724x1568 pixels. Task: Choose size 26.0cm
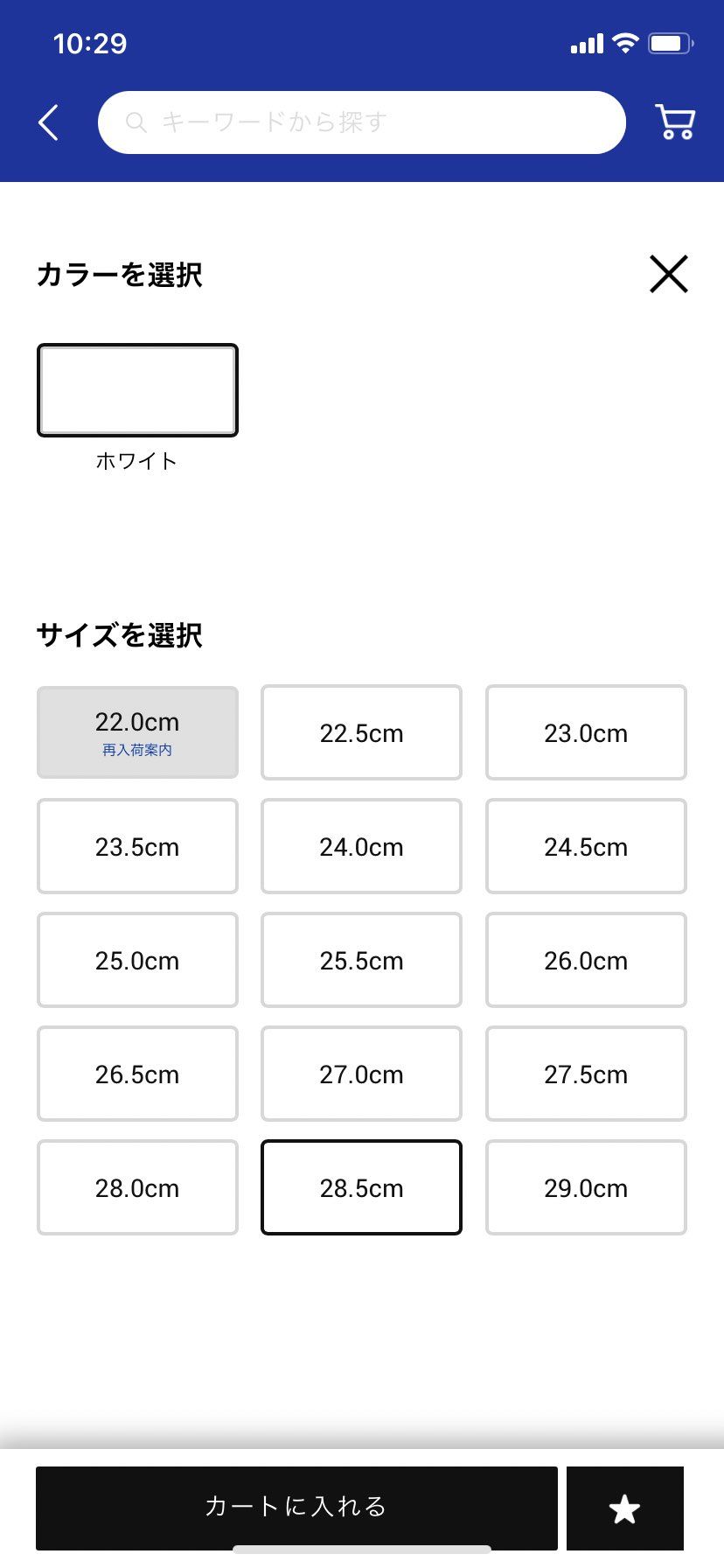click(586, 960)
